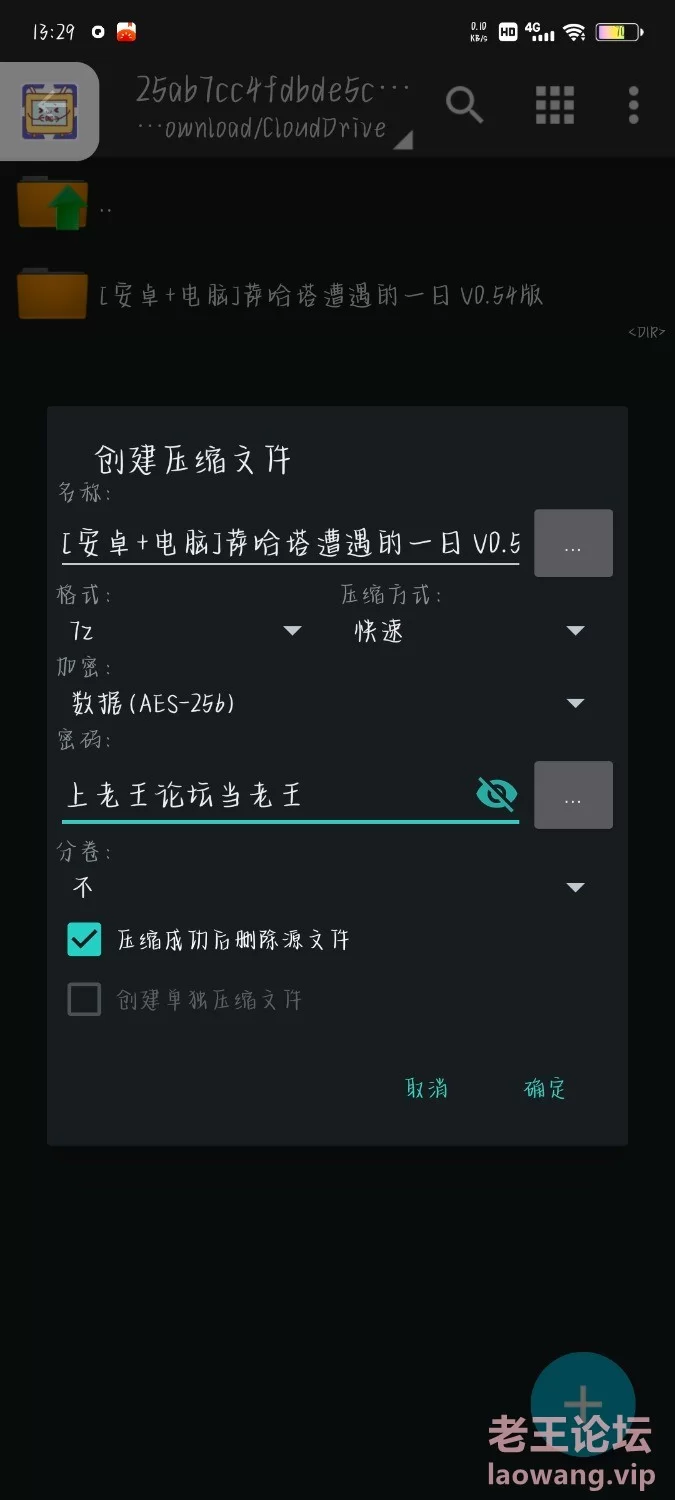Image resolution: width=675 pixels, height=1500 pixels.
Task: Cancel with the 取消 button
Action: coord(427,1089)
